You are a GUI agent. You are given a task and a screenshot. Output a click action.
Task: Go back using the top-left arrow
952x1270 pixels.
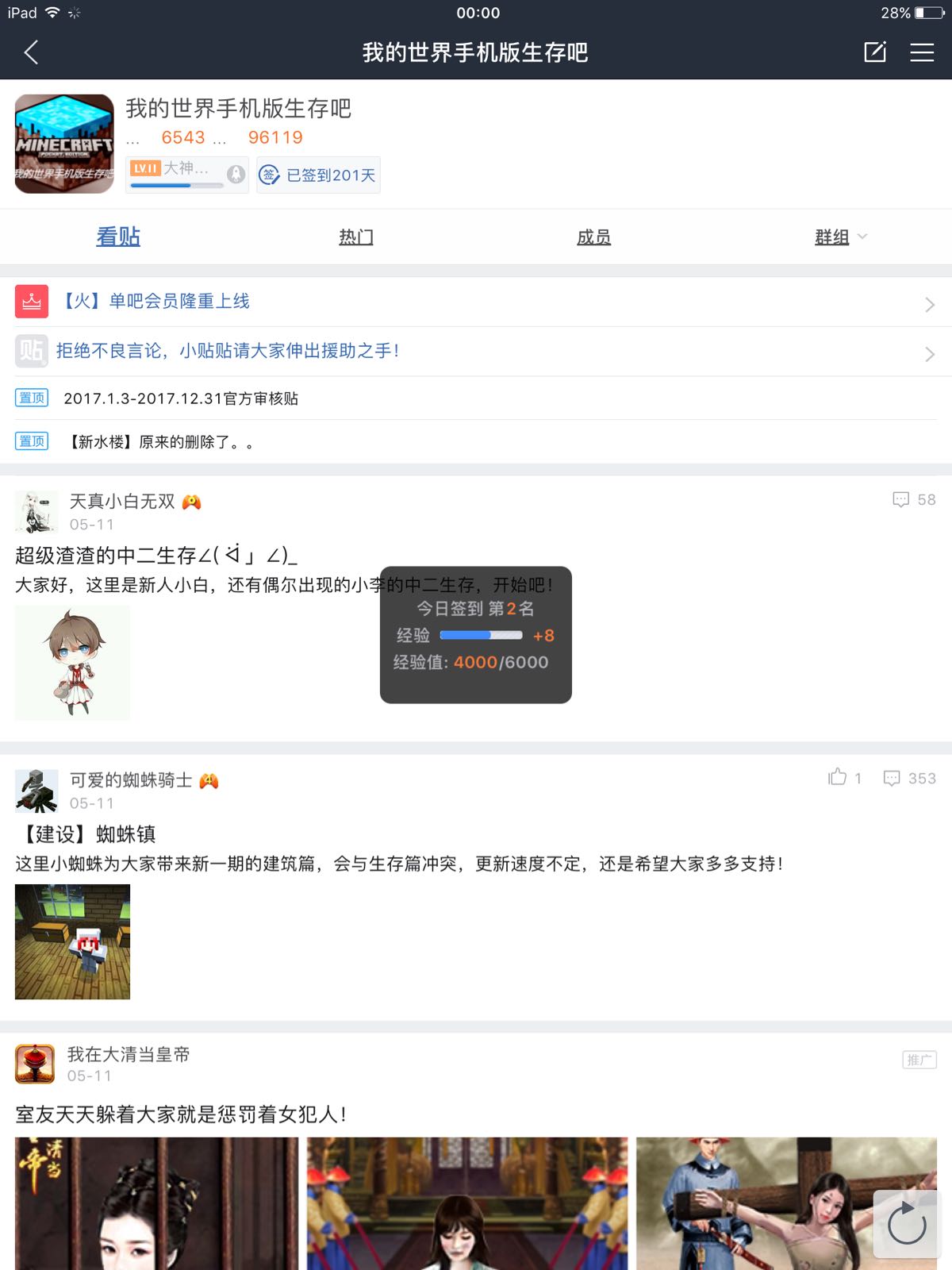coord(31,52)
